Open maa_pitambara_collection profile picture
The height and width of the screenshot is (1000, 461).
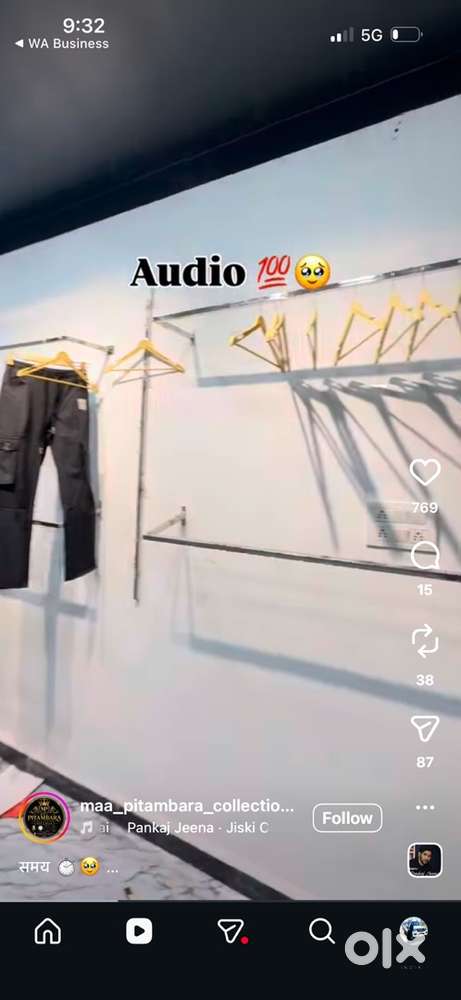(x=45, y=818)
